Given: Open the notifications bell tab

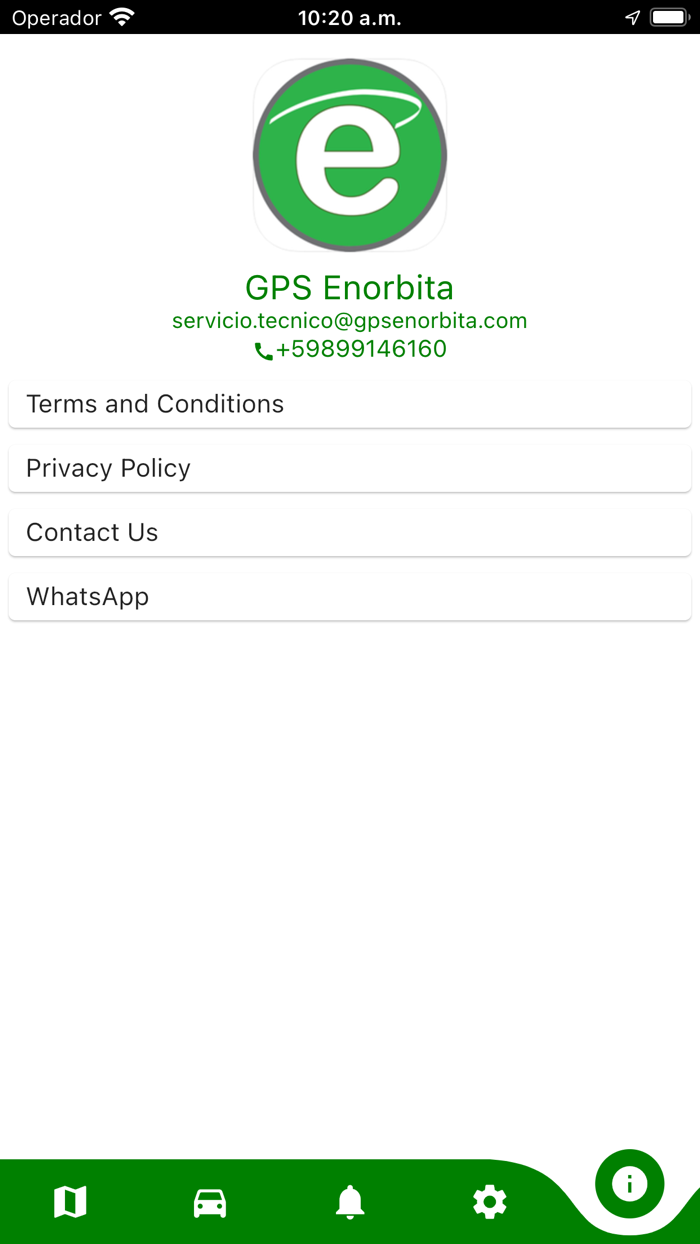Looking at the screenshot, I should click(350, 1201).
